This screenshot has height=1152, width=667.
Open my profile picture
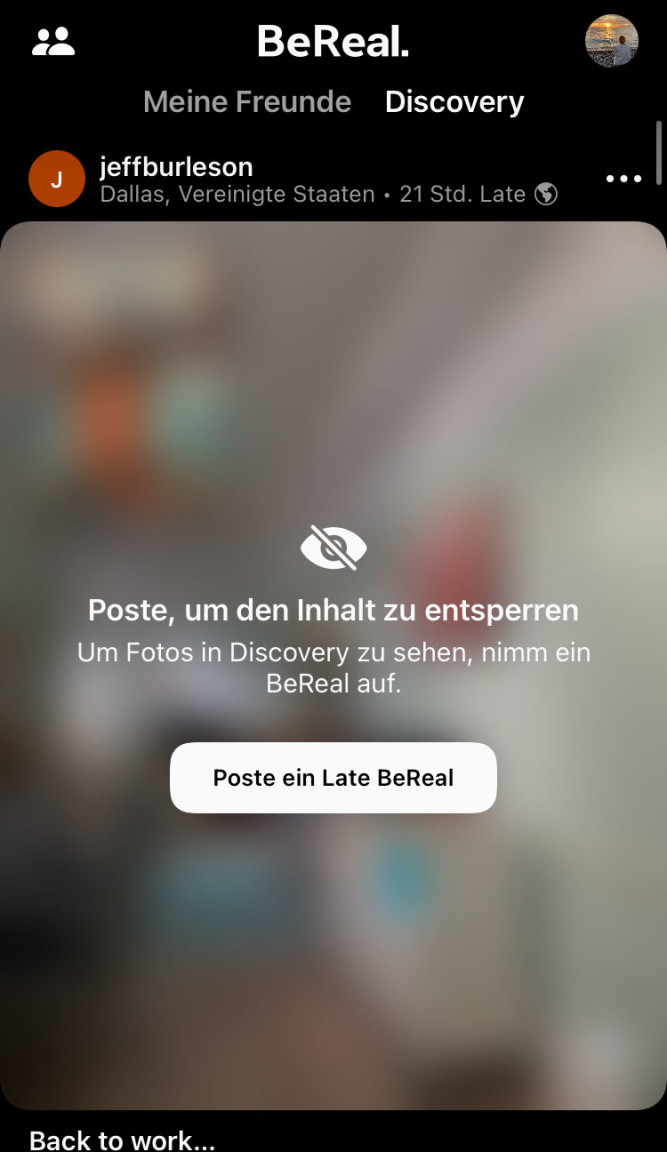pos(611,41)
